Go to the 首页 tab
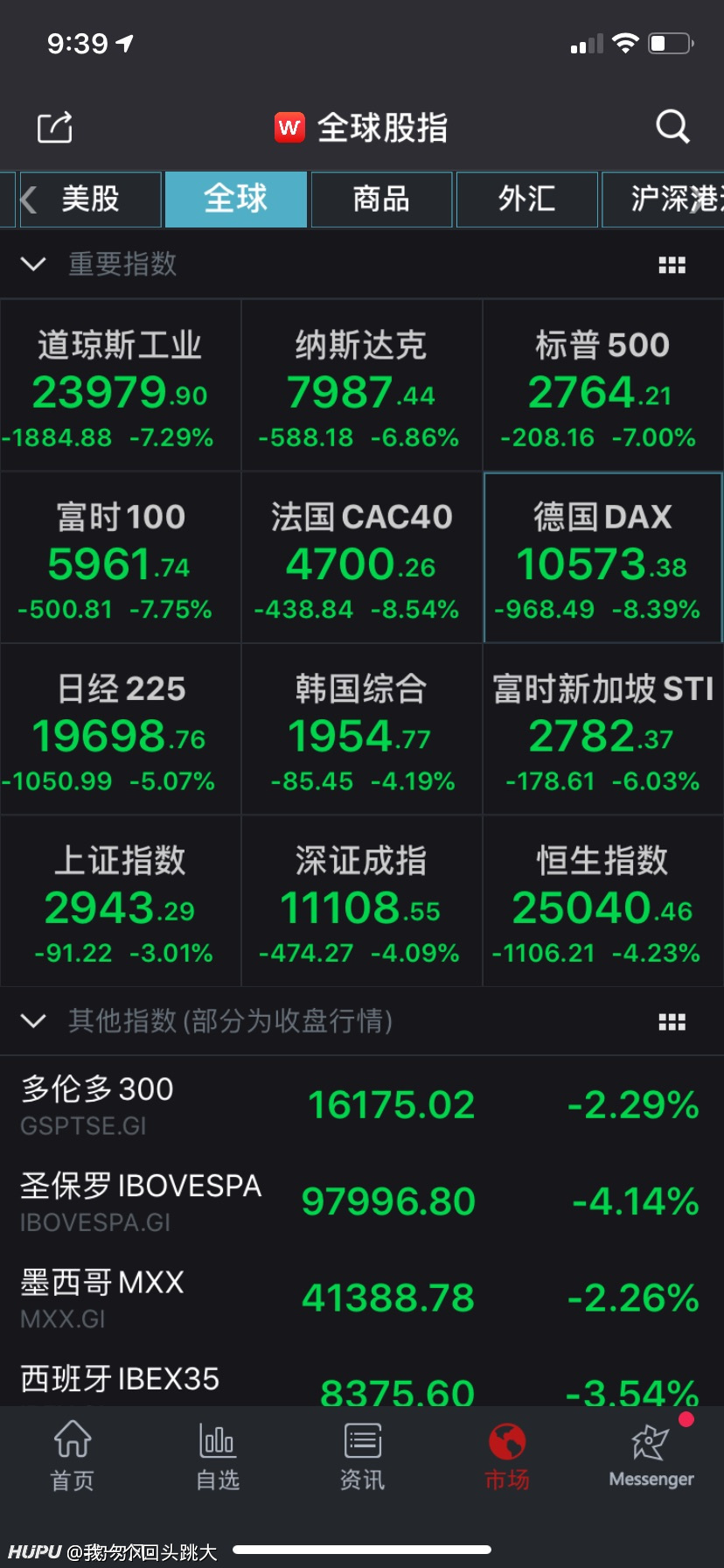Image resolution: width=724 pixels, height=1568 pixels. [x=73, y=1456]
